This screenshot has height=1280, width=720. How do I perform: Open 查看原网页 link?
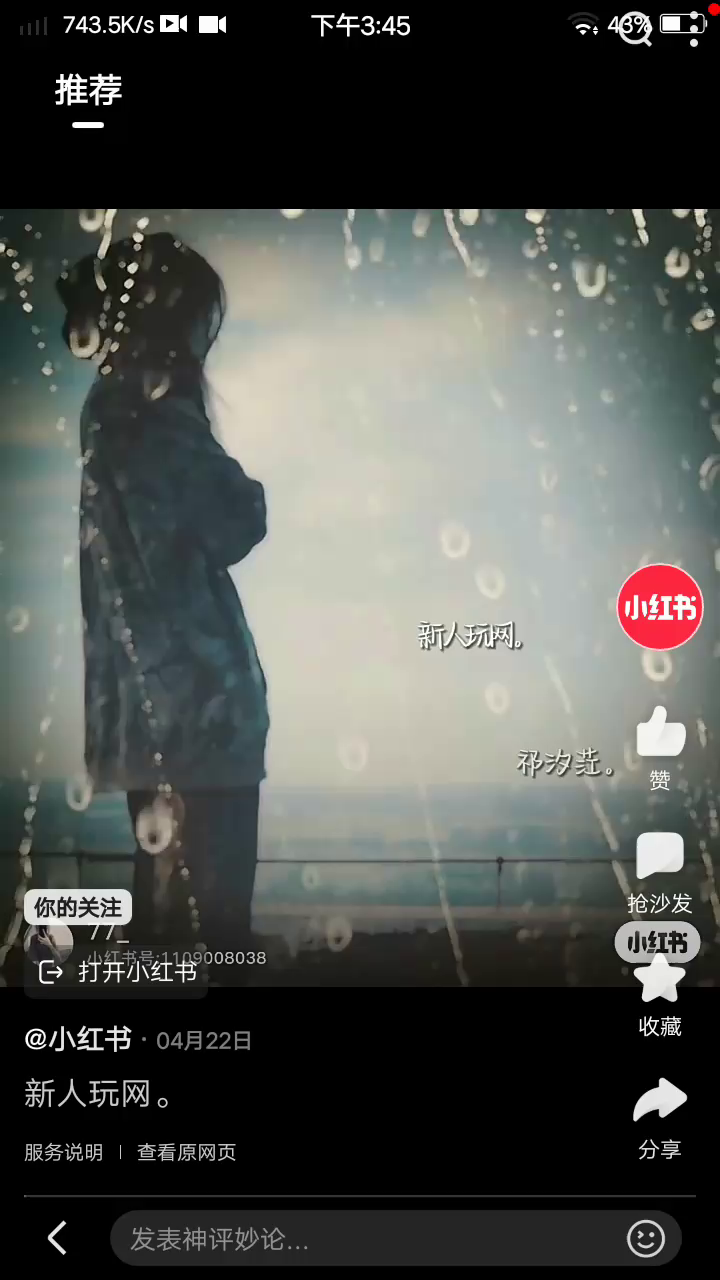(187, 1152)
